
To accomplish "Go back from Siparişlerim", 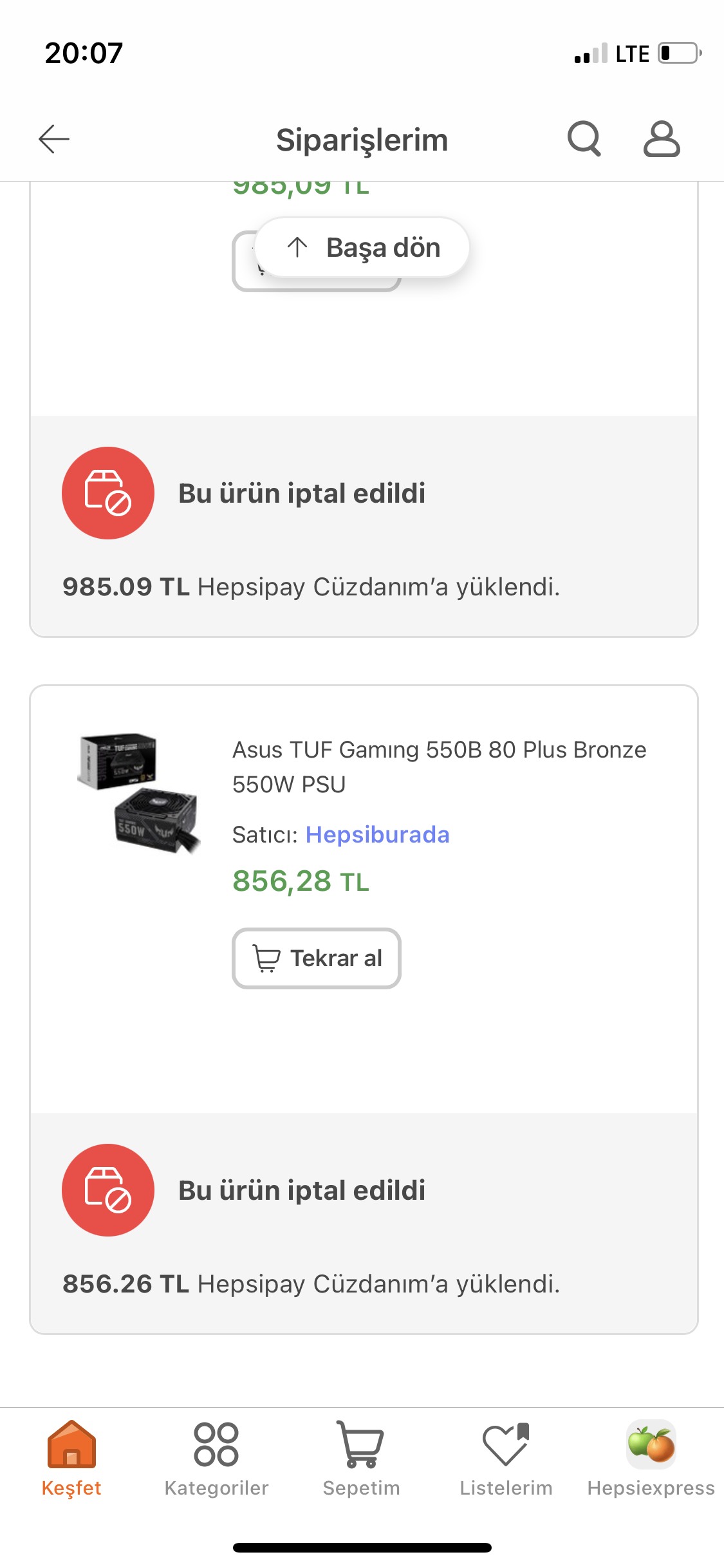I will 54,139.
